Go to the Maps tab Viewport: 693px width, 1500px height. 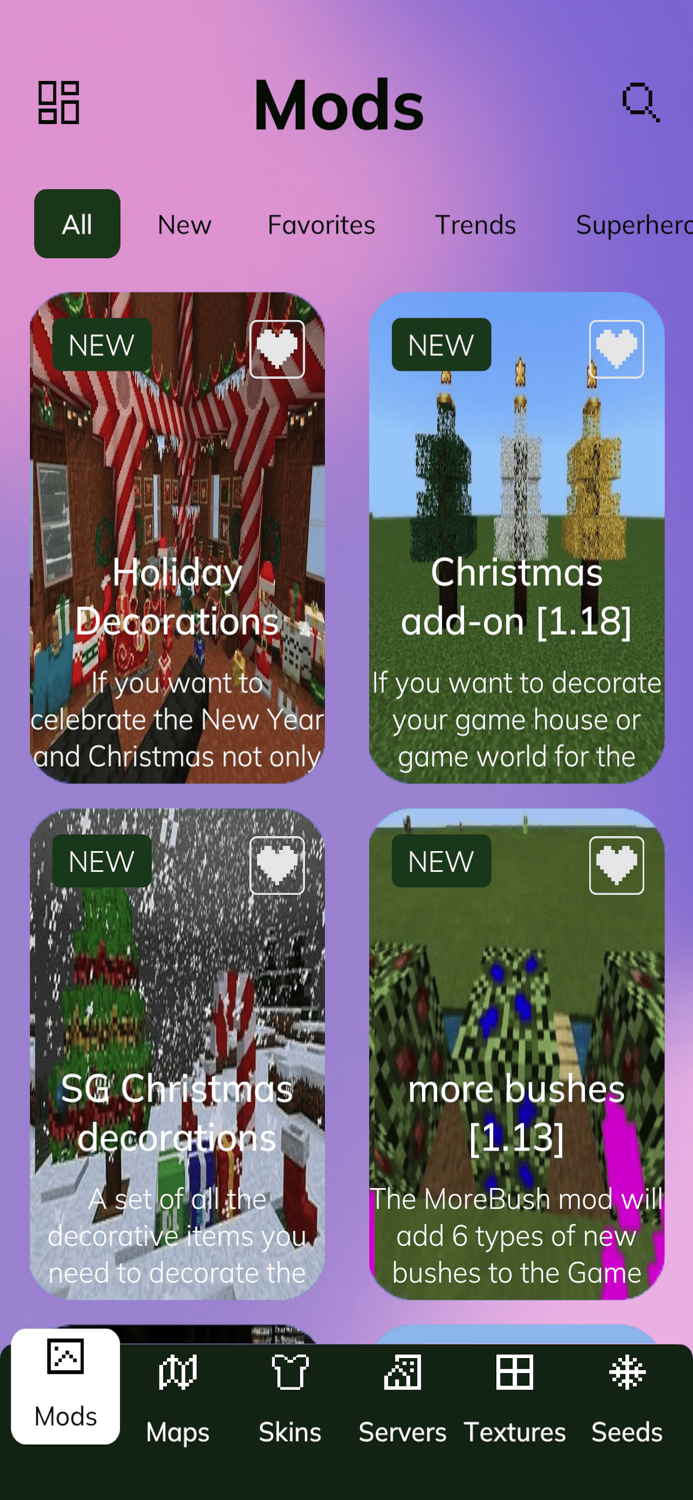click(178, 1400)
